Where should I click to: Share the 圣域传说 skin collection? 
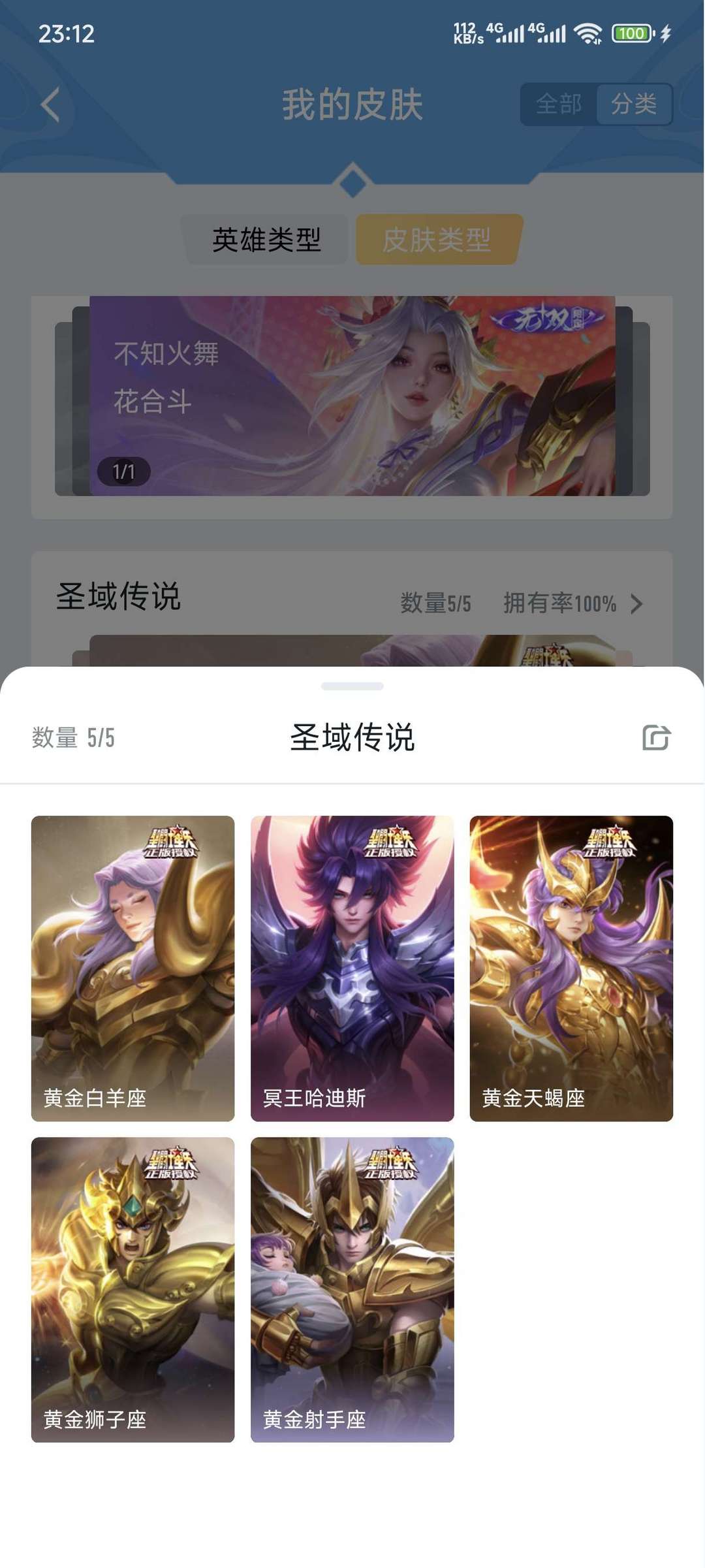tap(656, 737)
